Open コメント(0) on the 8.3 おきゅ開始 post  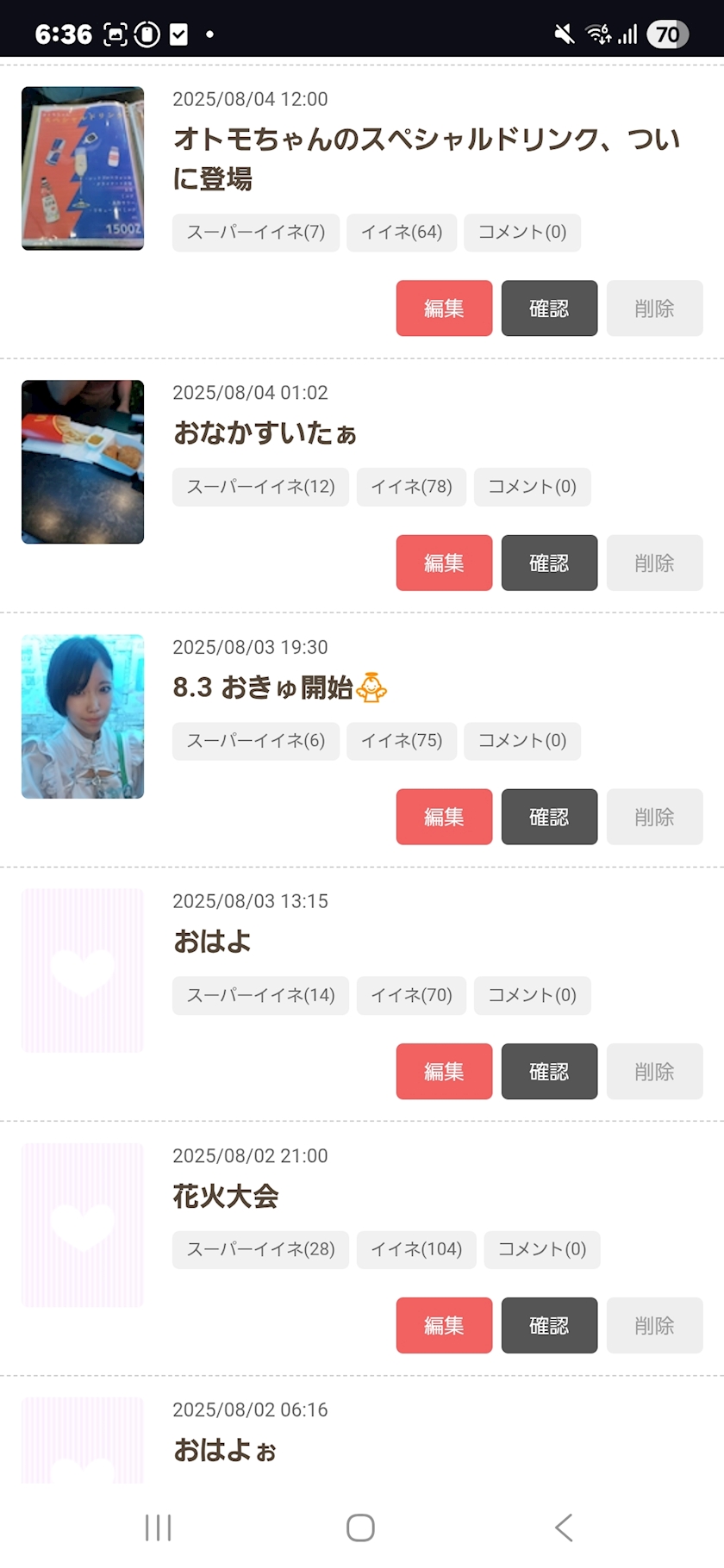pyautogui.click(x=522, y=741)
